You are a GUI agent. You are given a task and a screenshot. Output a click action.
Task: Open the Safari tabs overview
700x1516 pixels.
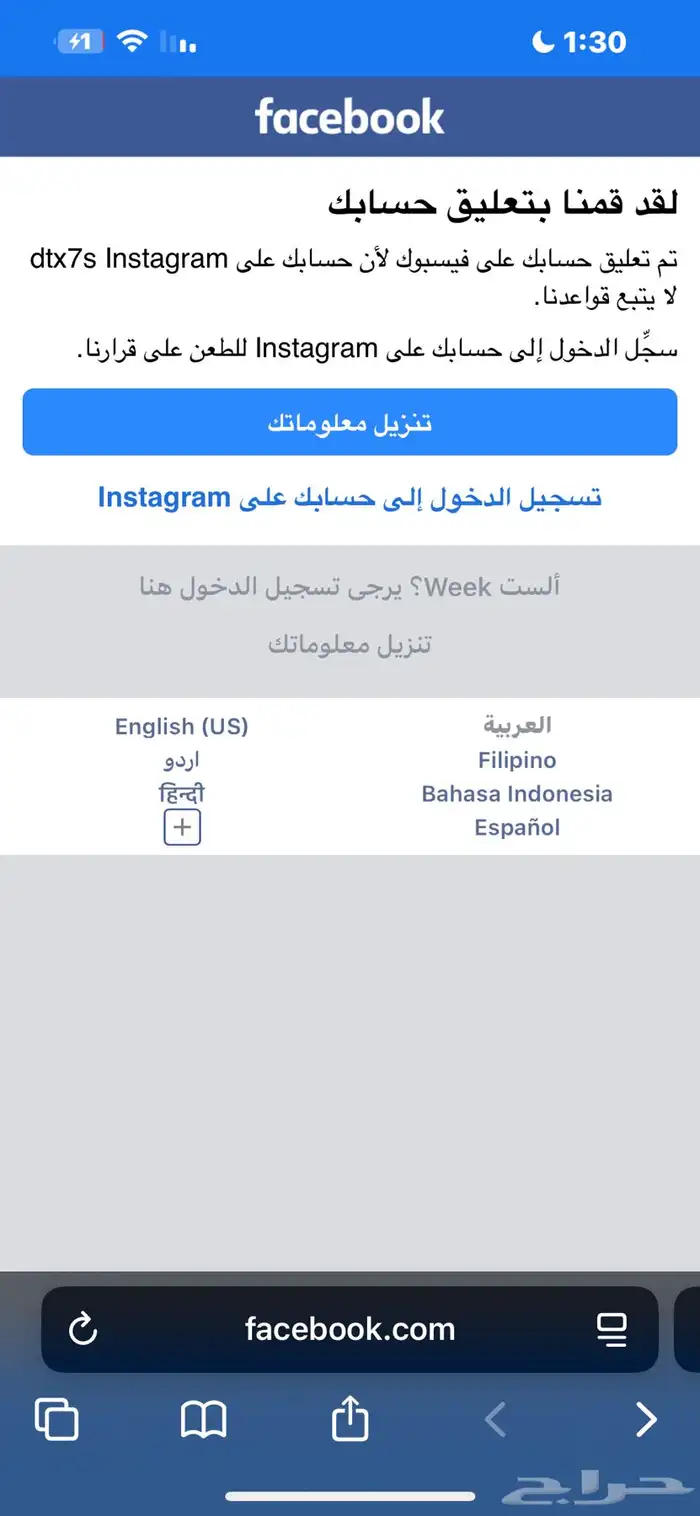pyautogui.click(x=56, y=1419)
